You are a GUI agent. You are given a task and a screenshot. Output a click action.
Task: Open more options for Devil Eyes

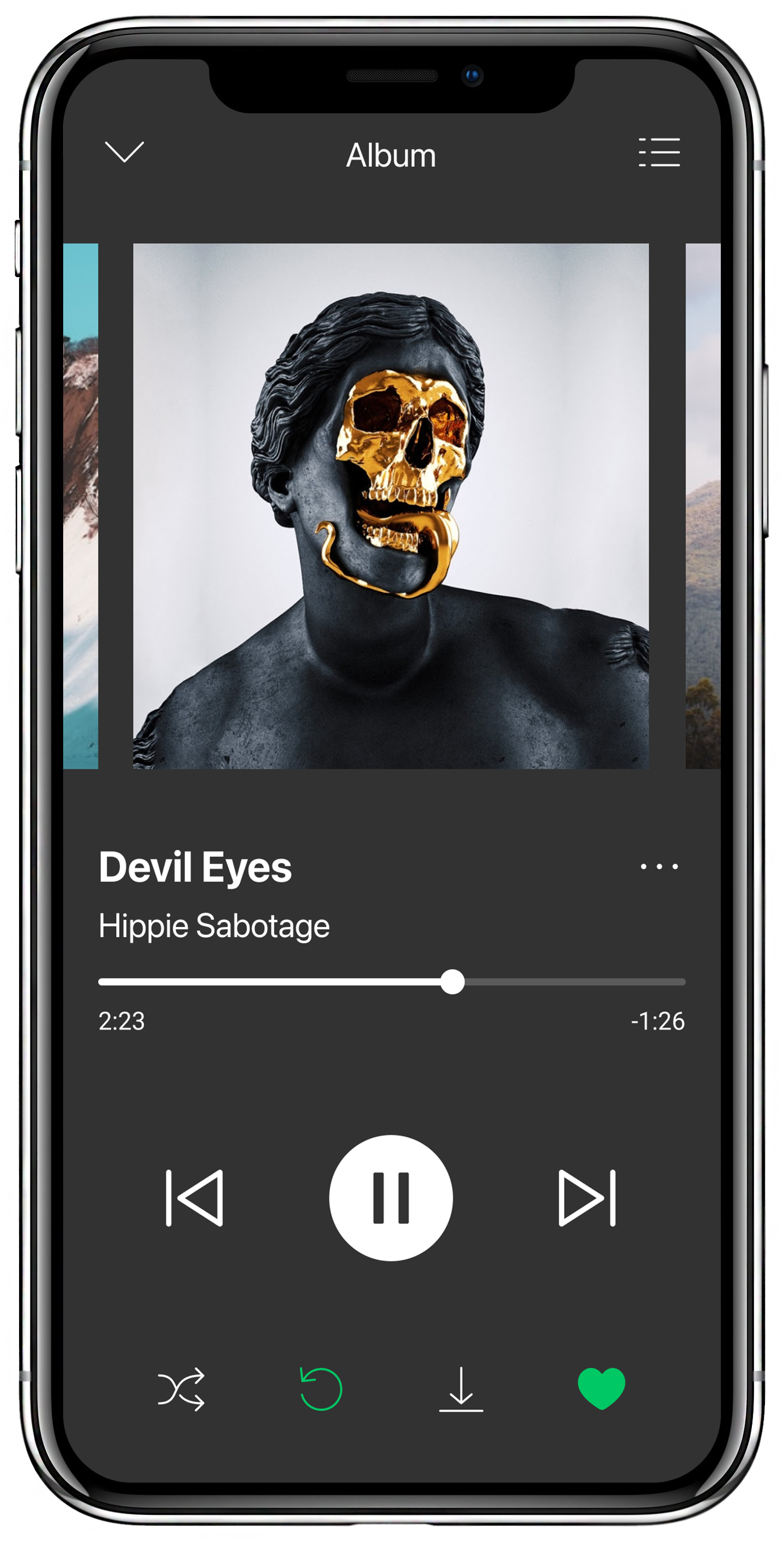pyautogui.click(x=659, y=866)
